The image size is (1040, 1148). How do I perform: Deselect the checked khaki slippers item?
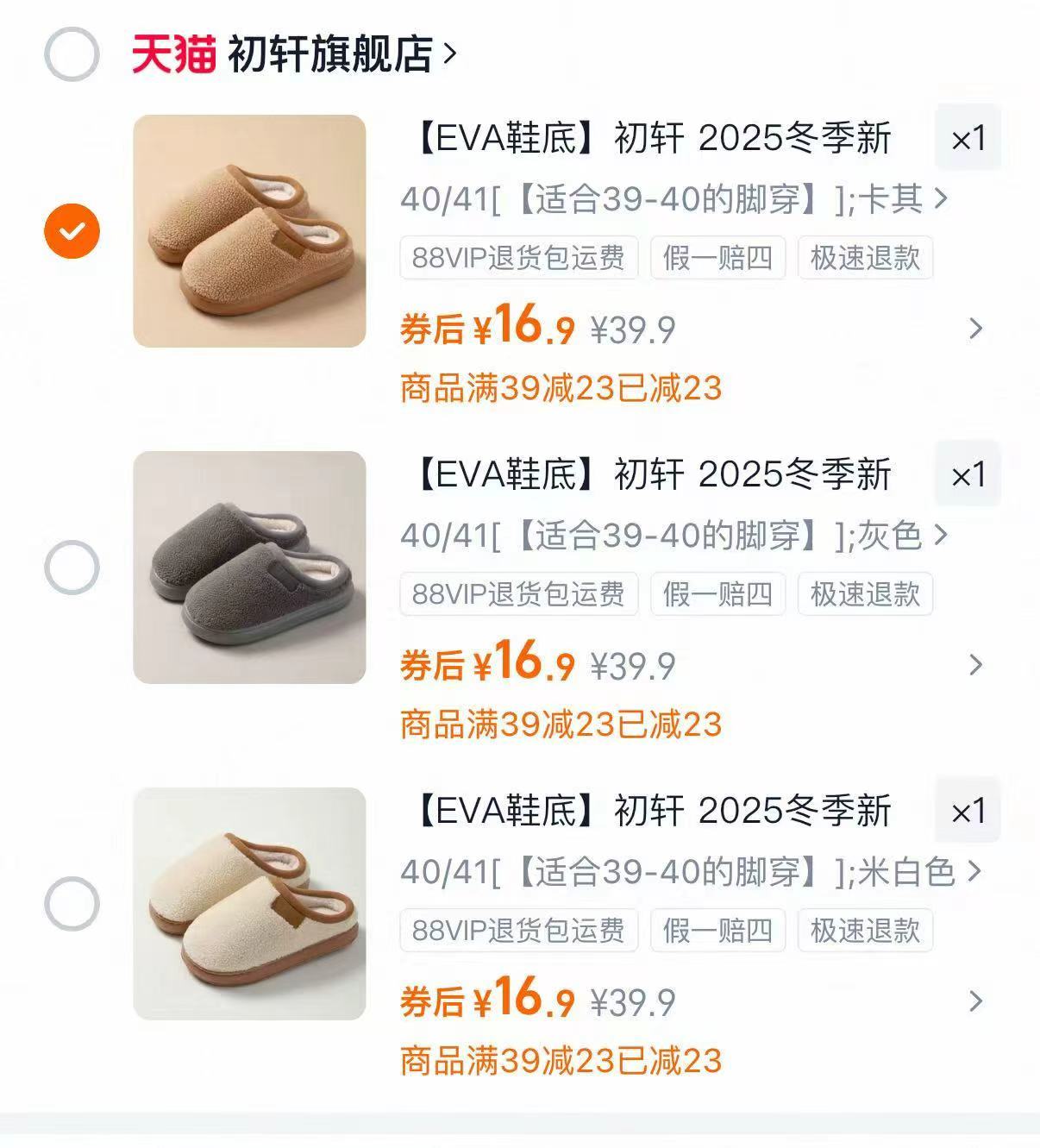click(72, 229)
